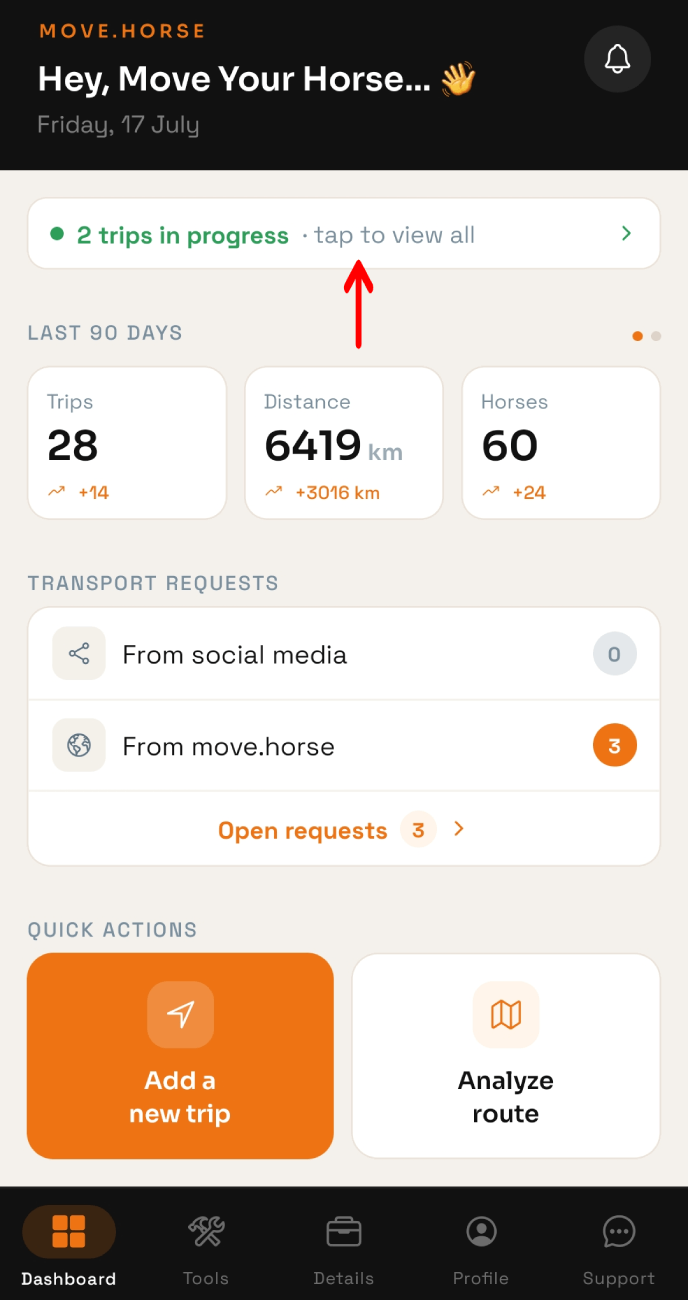This screenshot has height=1300, width=688.
Task: Open the Trips stat card
Action: (x=127, y=443)
